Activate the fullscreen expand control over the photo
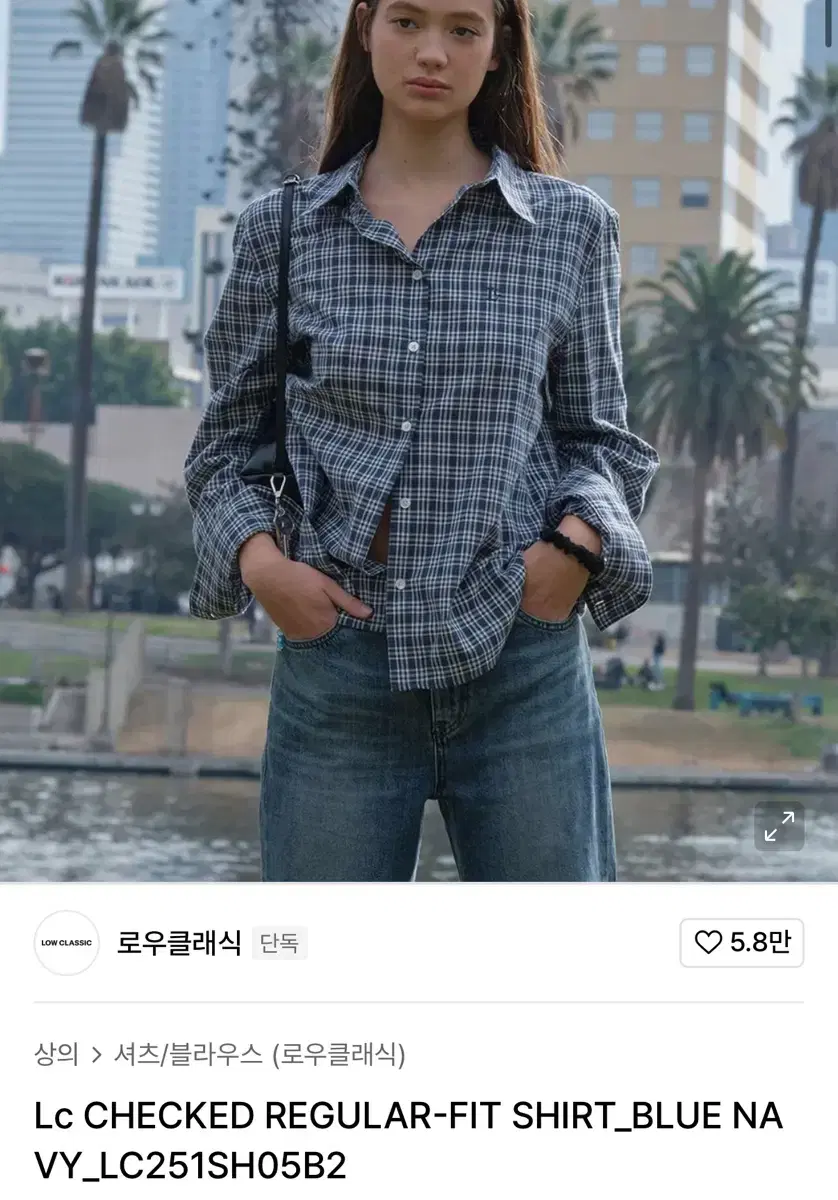 tap(779, 827)
